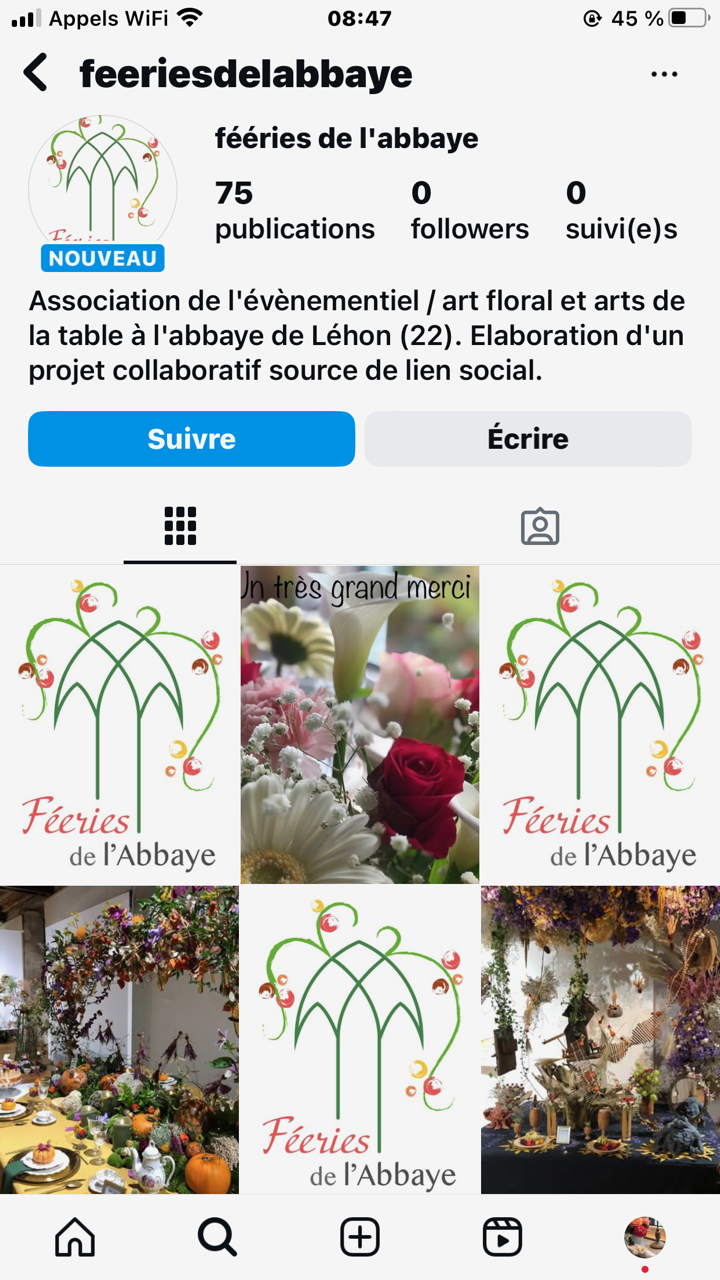Open my own profile tab
This screenshot has height=1280, width=720.
click(x=645, y=1238)
